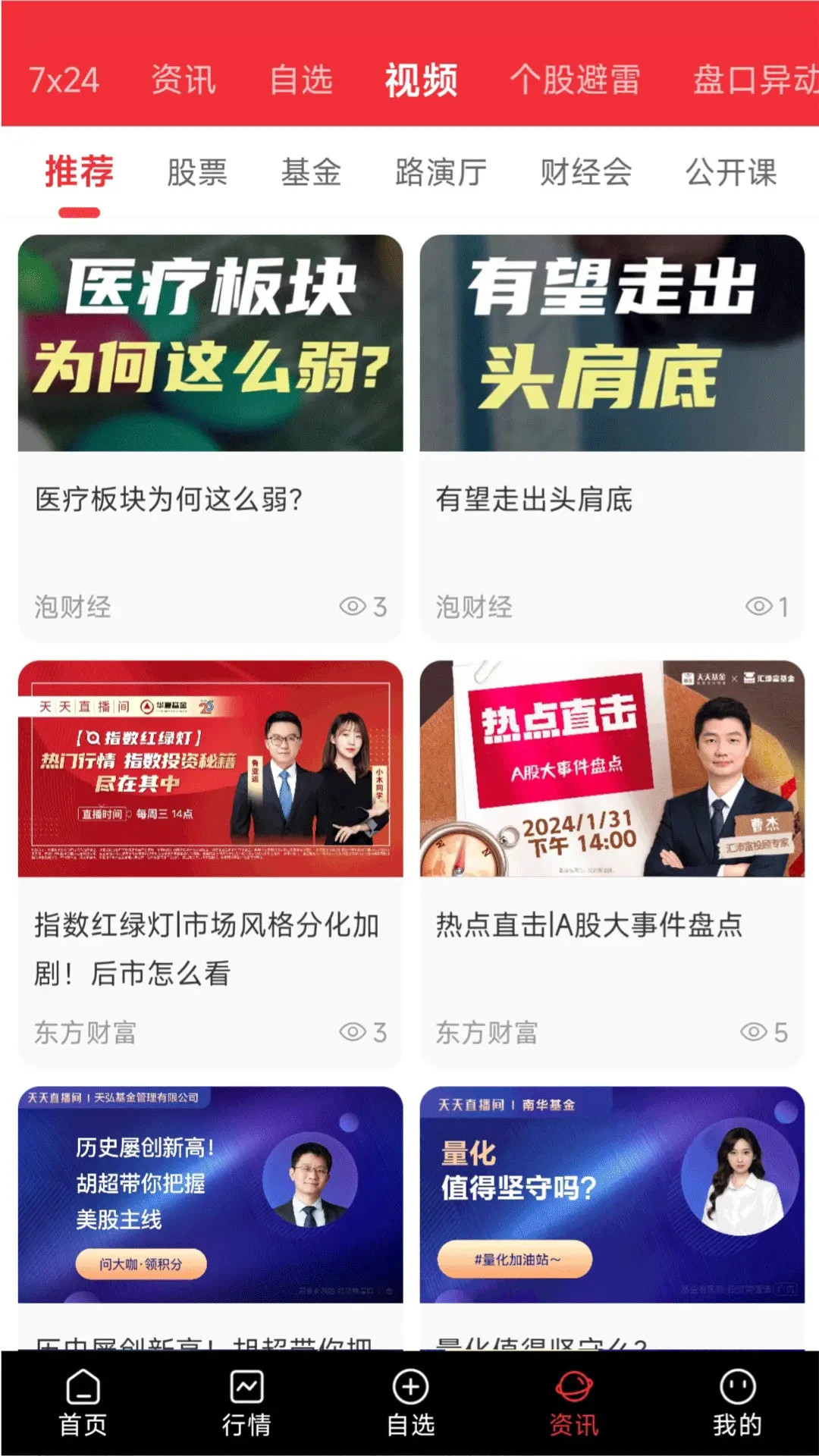Tap the eye icon showing 5 views under 热点直击
819x1456 pixels.
755,1031
